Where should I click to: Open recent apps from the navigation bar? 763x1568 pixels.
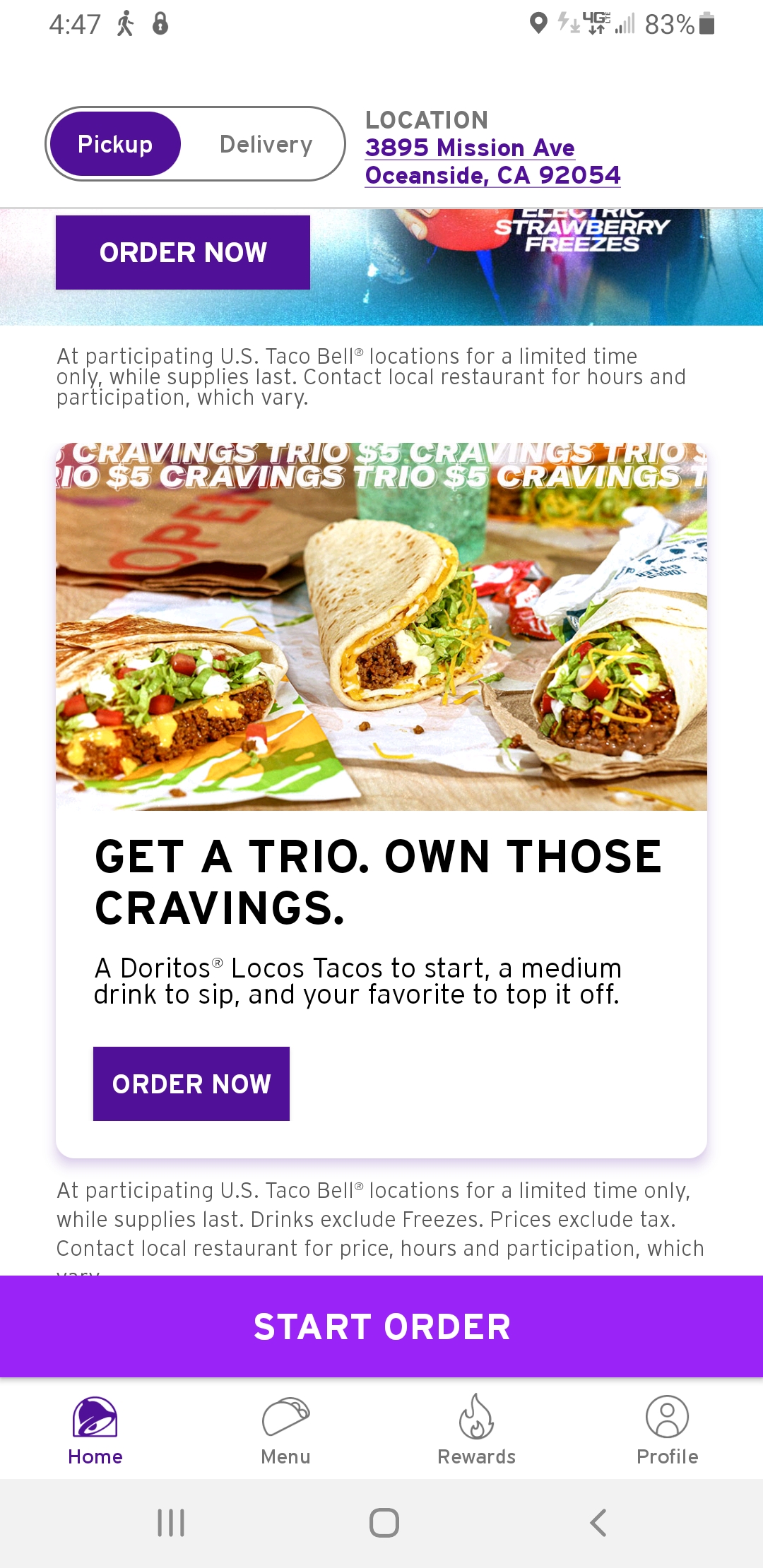point(171,1523)
